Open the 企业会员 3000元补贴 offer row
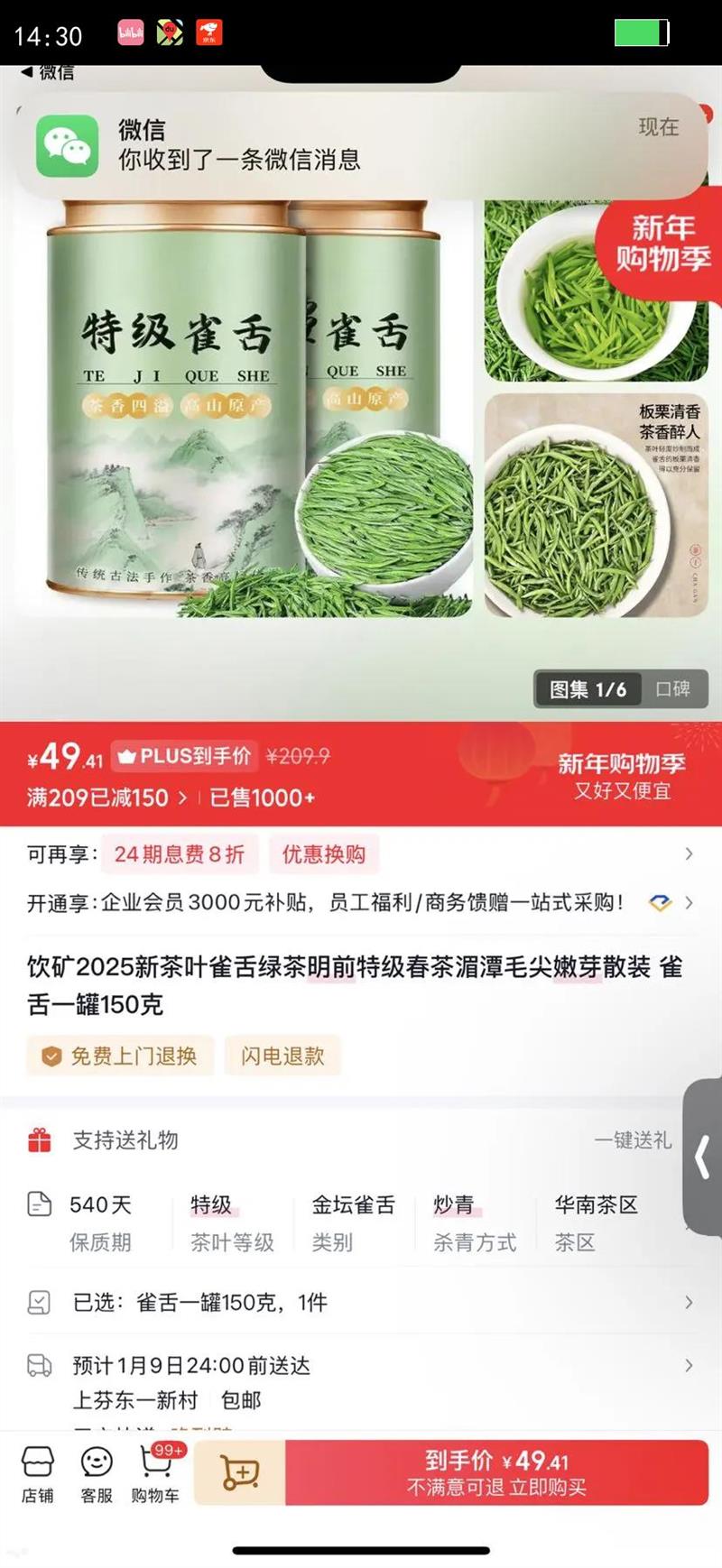This screenshot has width=722, height=1568. [361, 902]
